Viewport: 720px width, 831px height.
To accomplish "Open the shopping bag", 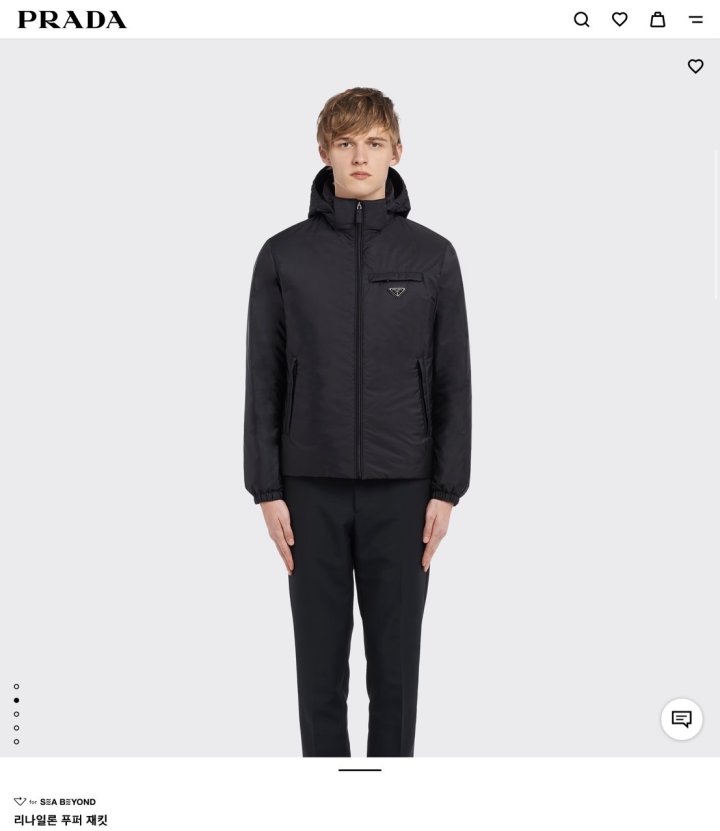I will 658,19.
